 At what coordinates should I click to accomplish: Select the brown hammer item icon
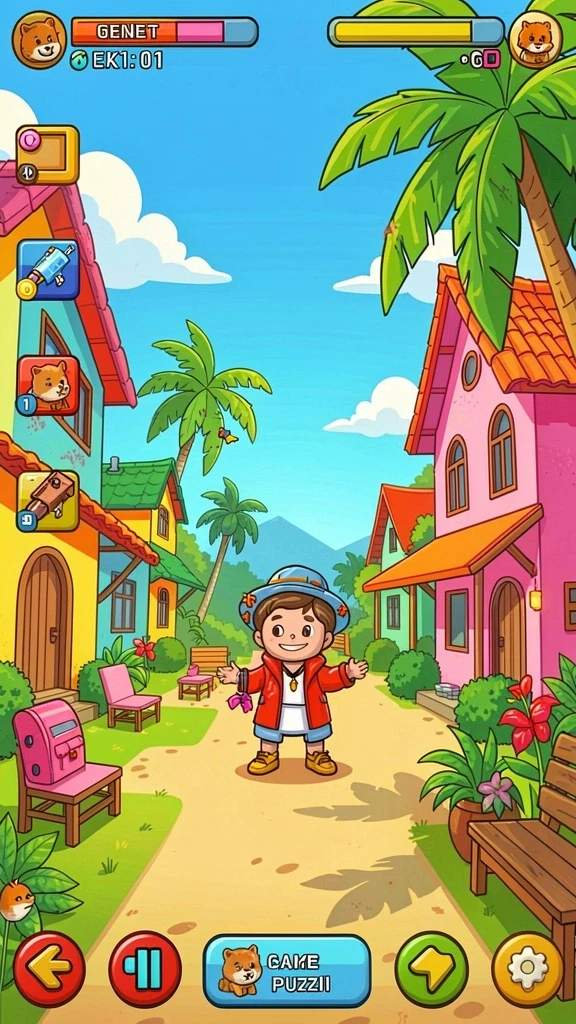coord(48,501)
